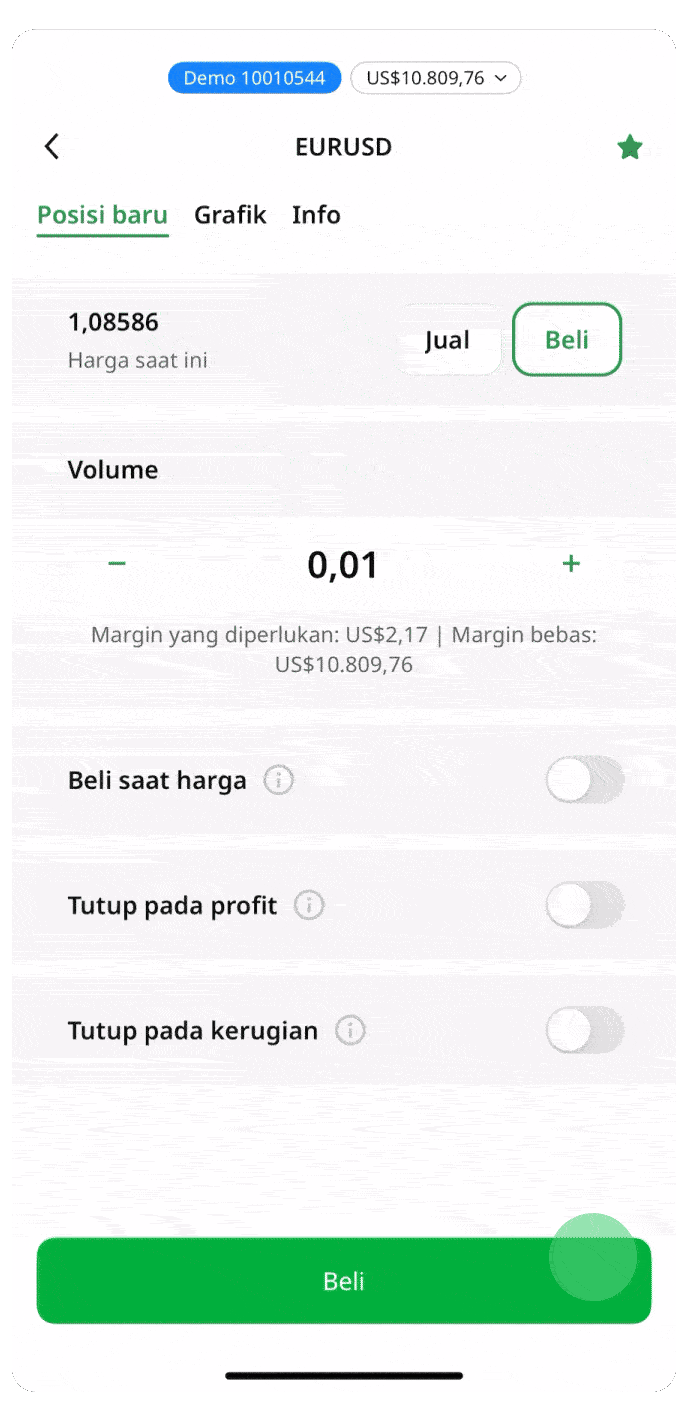This screenshot has height=1416, width=688.
Task: Show info about Beli saat harga
Action: (x=279, y=780)
